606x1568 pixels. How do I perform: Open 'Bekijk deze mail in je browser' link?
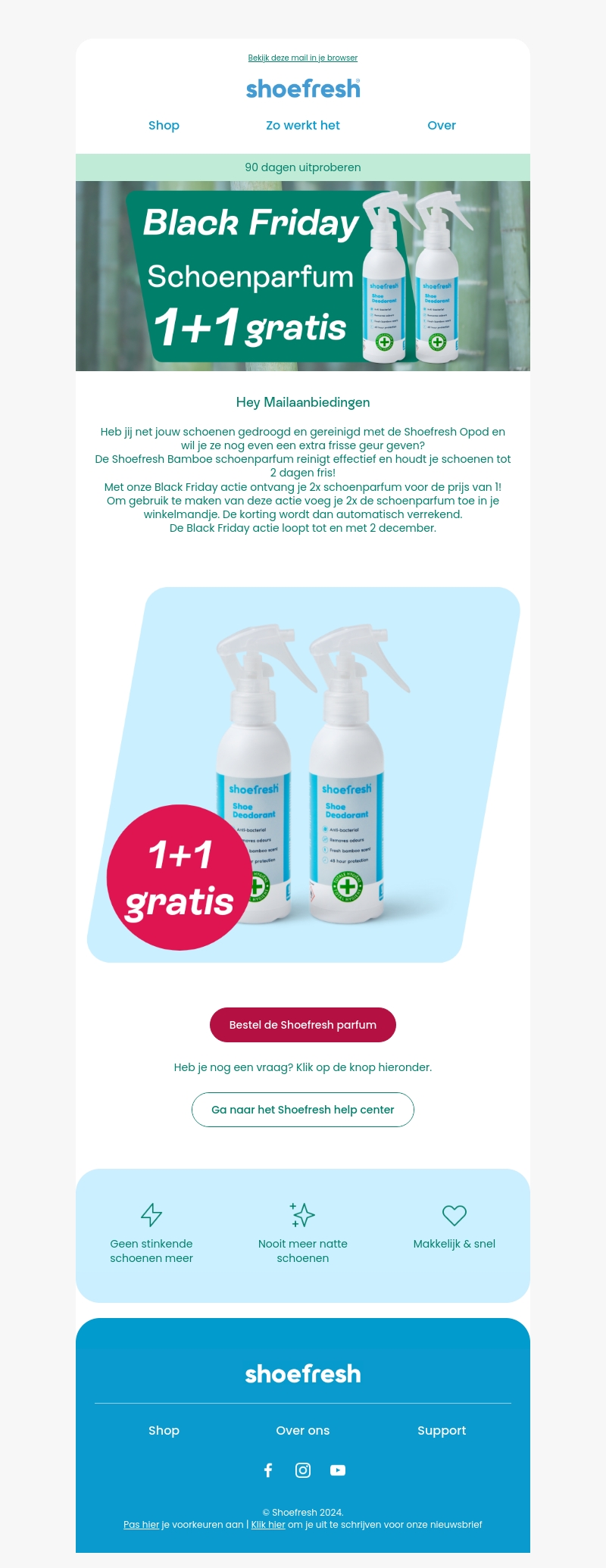pyautogui.click(x=303, y=58)
